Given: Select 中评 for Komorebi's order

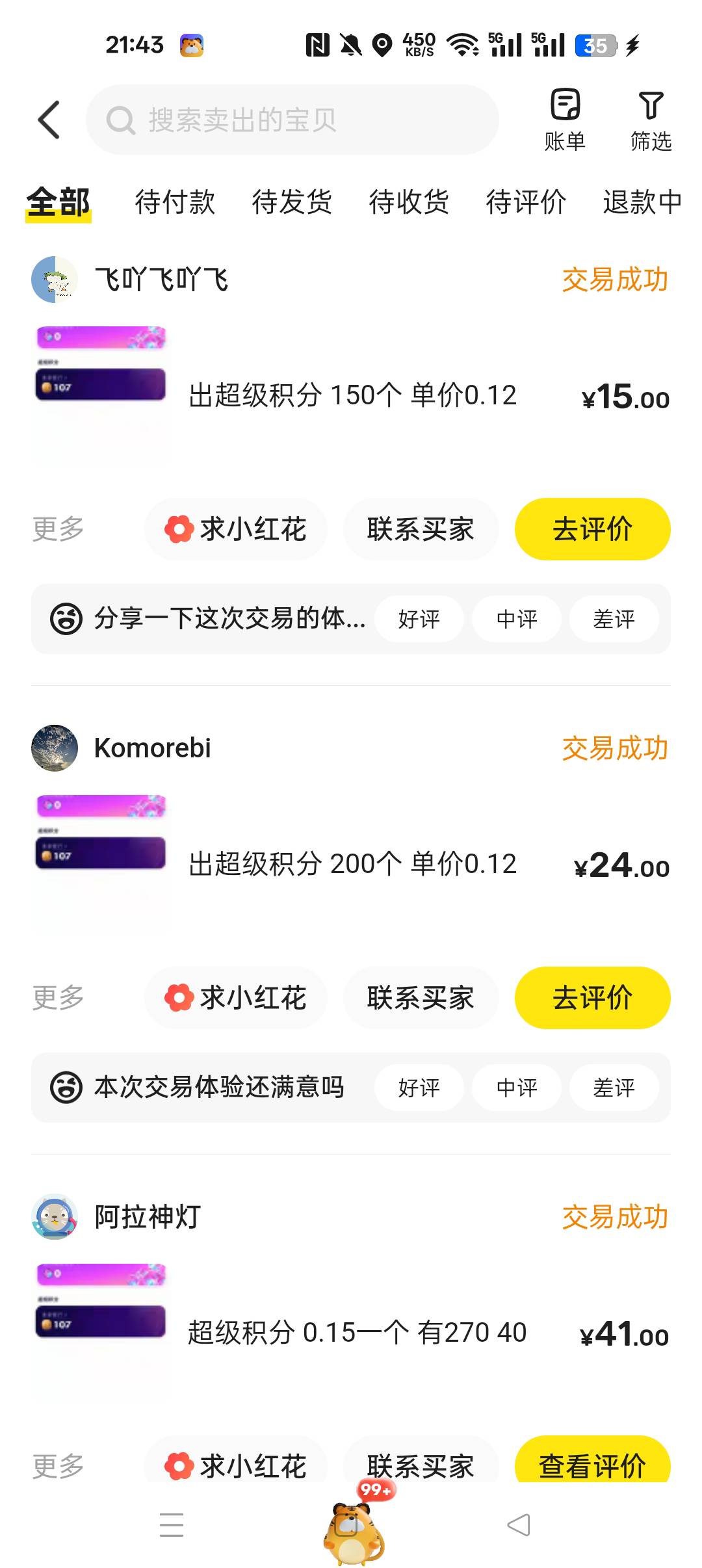Looking at the screenshot, I should pos(517,1088).
